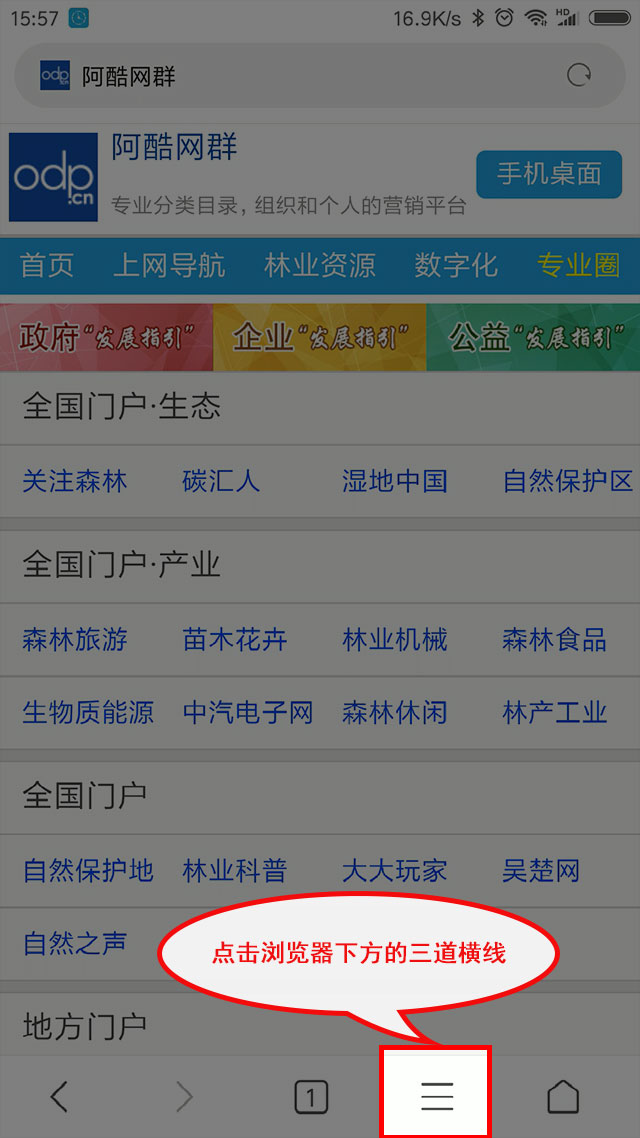640x1138 pixels.
Task: Open the 关注森林 link
Action: pos(75,481)
